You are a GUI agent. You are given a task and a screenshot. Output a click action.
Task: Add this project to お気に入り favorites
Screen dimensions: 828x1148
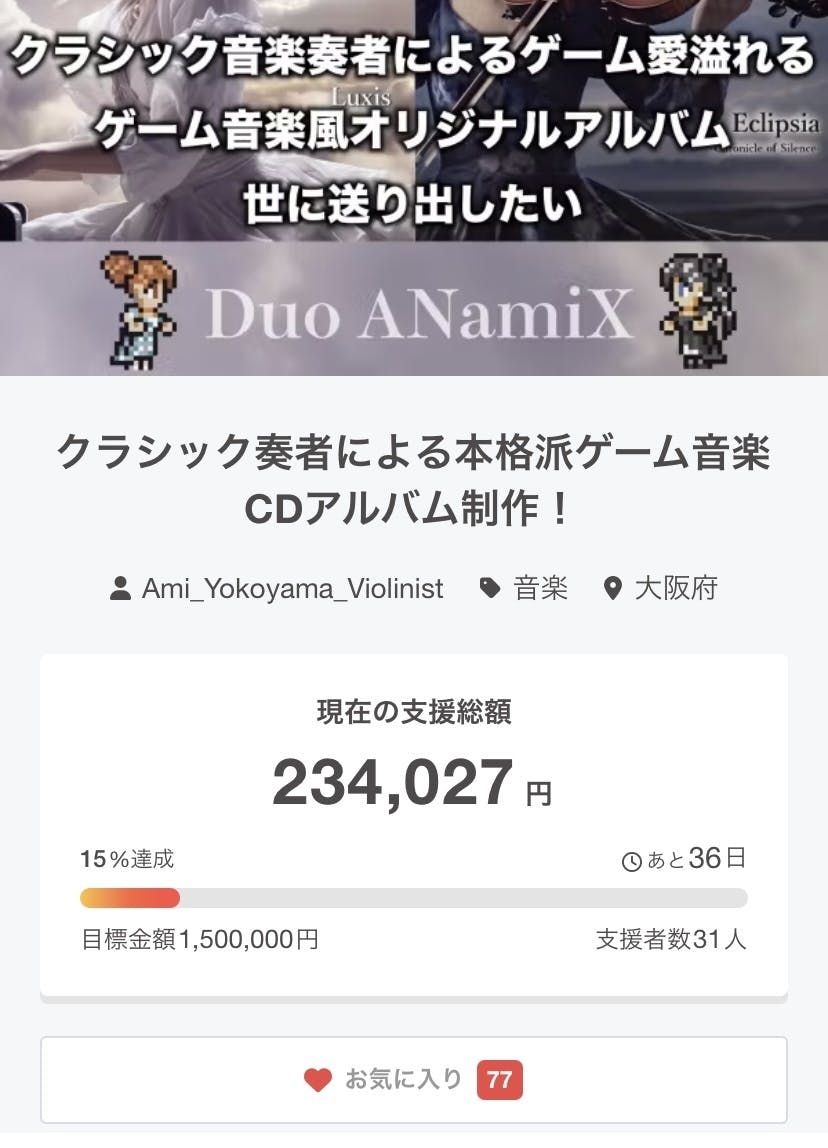point(413,1079)
